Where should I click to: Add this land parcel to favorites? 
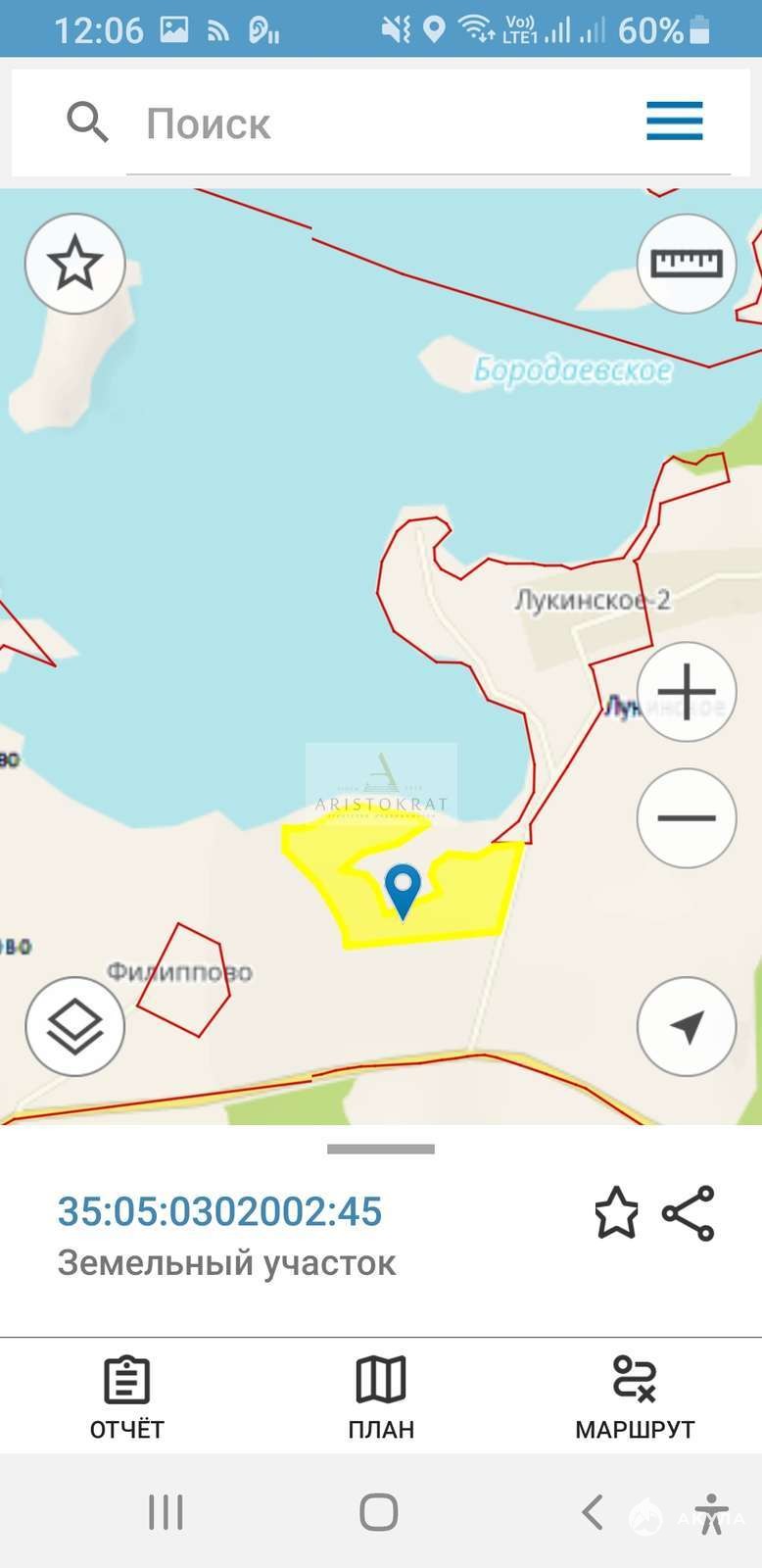pos(616,1213)
